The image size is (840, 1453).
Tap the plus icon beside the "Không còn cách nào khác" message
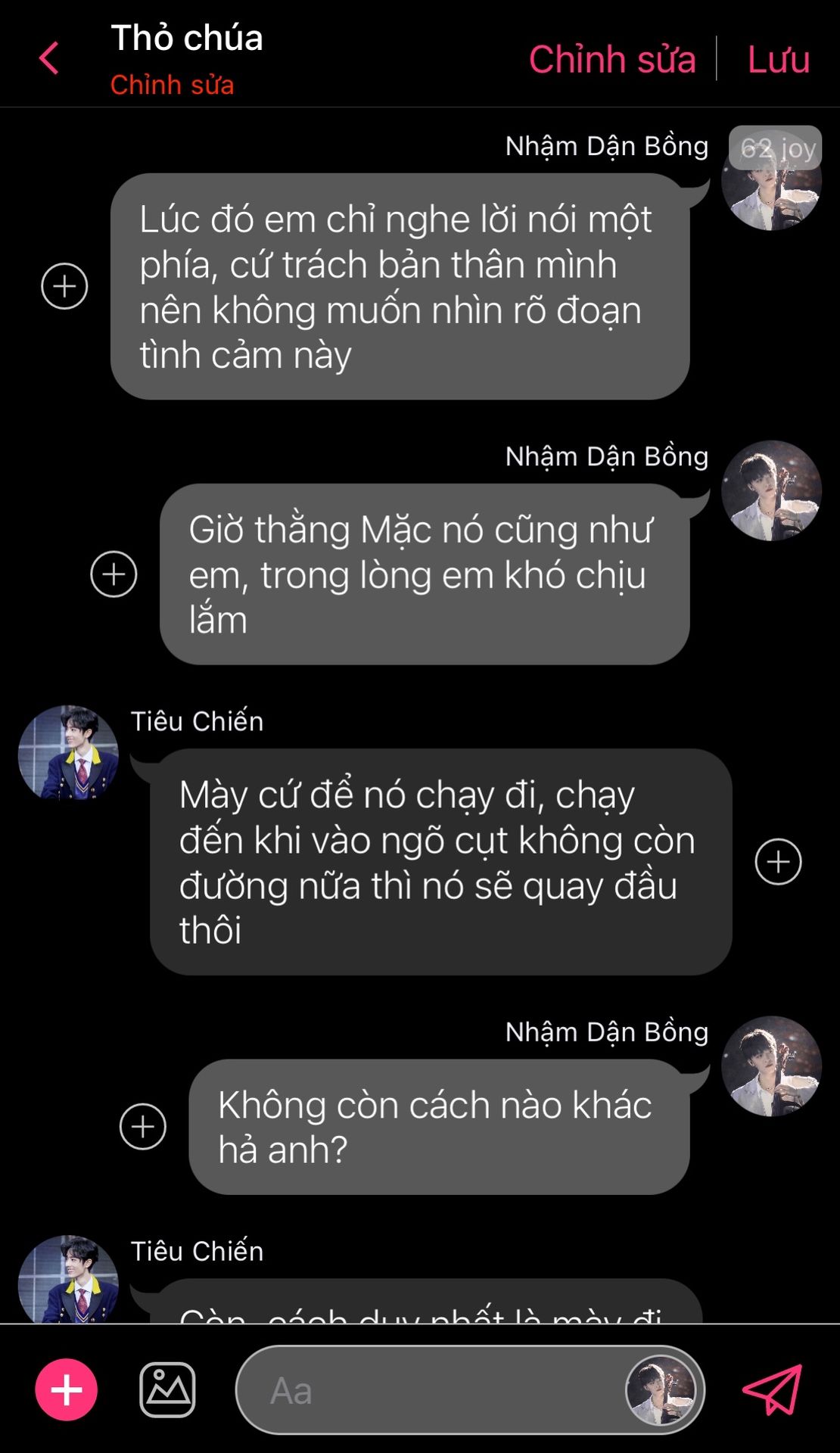pos(143,1126)
